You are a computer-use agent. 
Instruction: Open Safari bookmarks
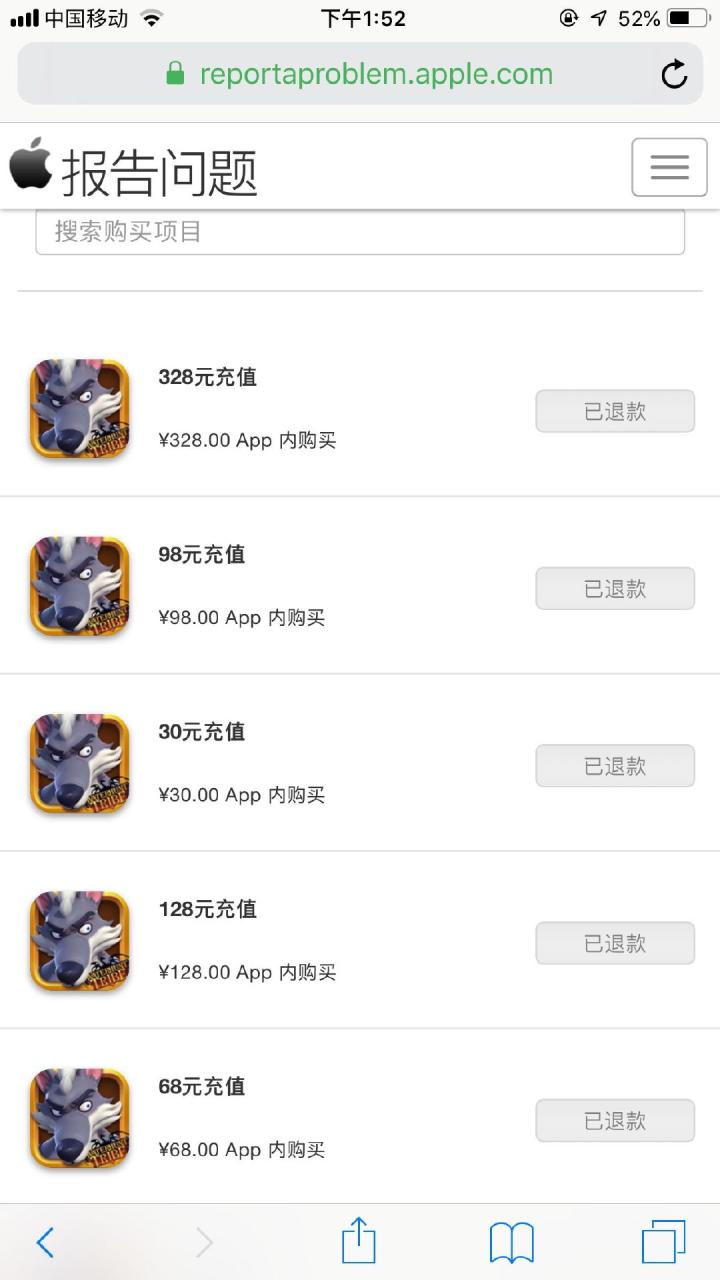pyautogui.click(x=512, y=1241)
